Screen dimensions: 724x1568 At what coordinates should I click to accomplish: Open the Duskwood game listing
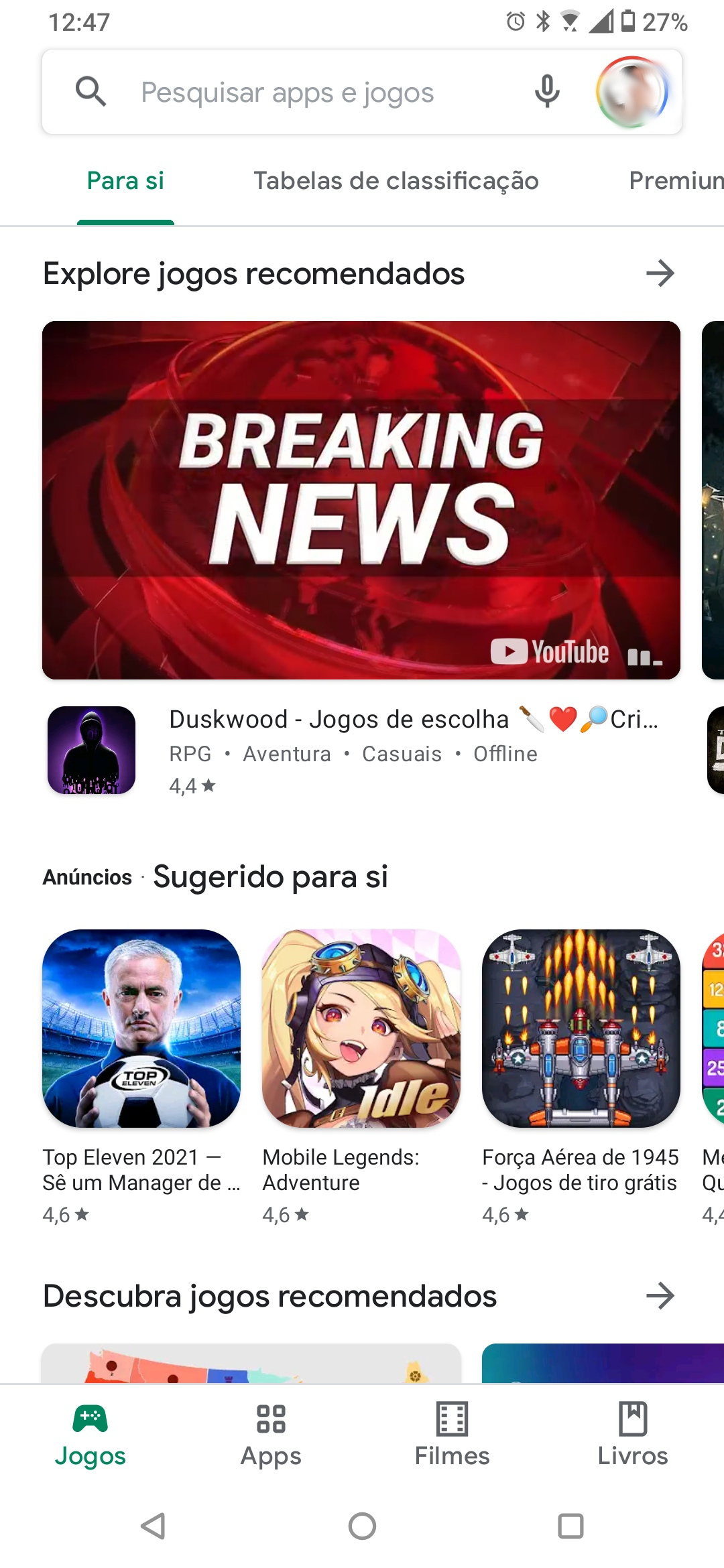click(x=362, y=750)
